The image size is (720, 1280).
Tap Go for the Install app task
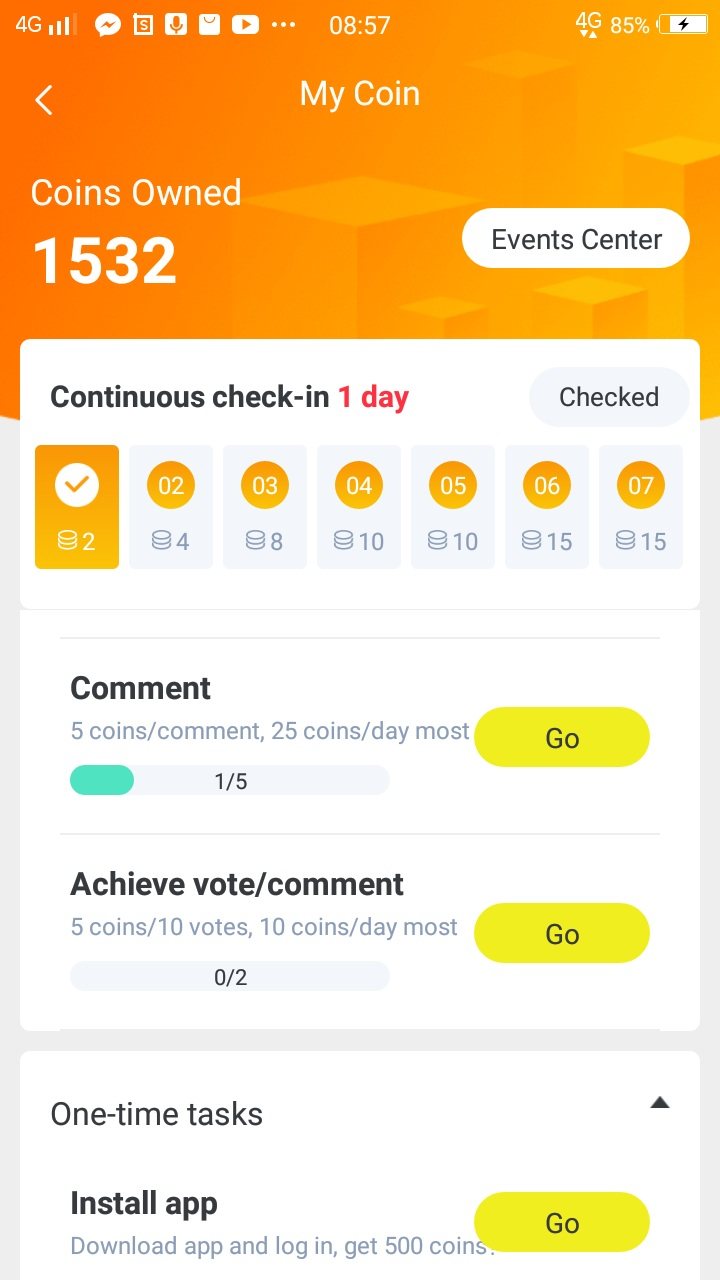pos(562,1223)
